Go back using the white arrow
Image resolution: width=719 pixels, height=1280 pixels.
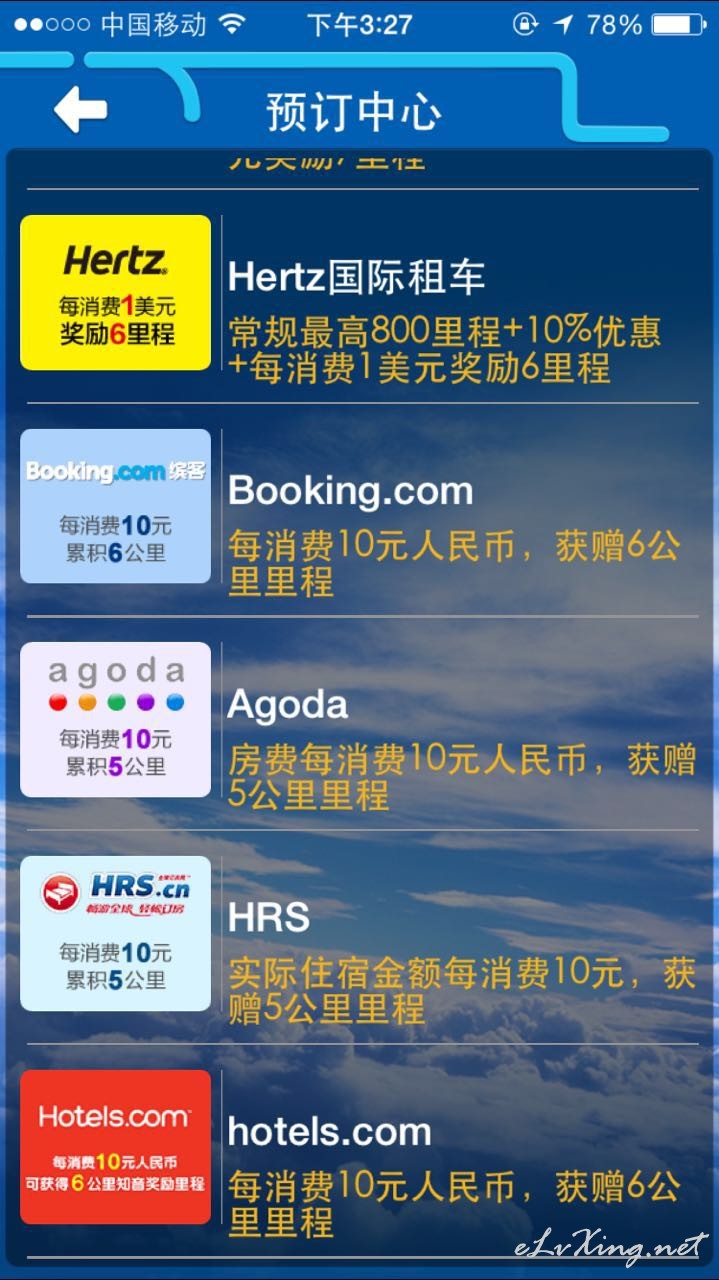coord(81,109)
